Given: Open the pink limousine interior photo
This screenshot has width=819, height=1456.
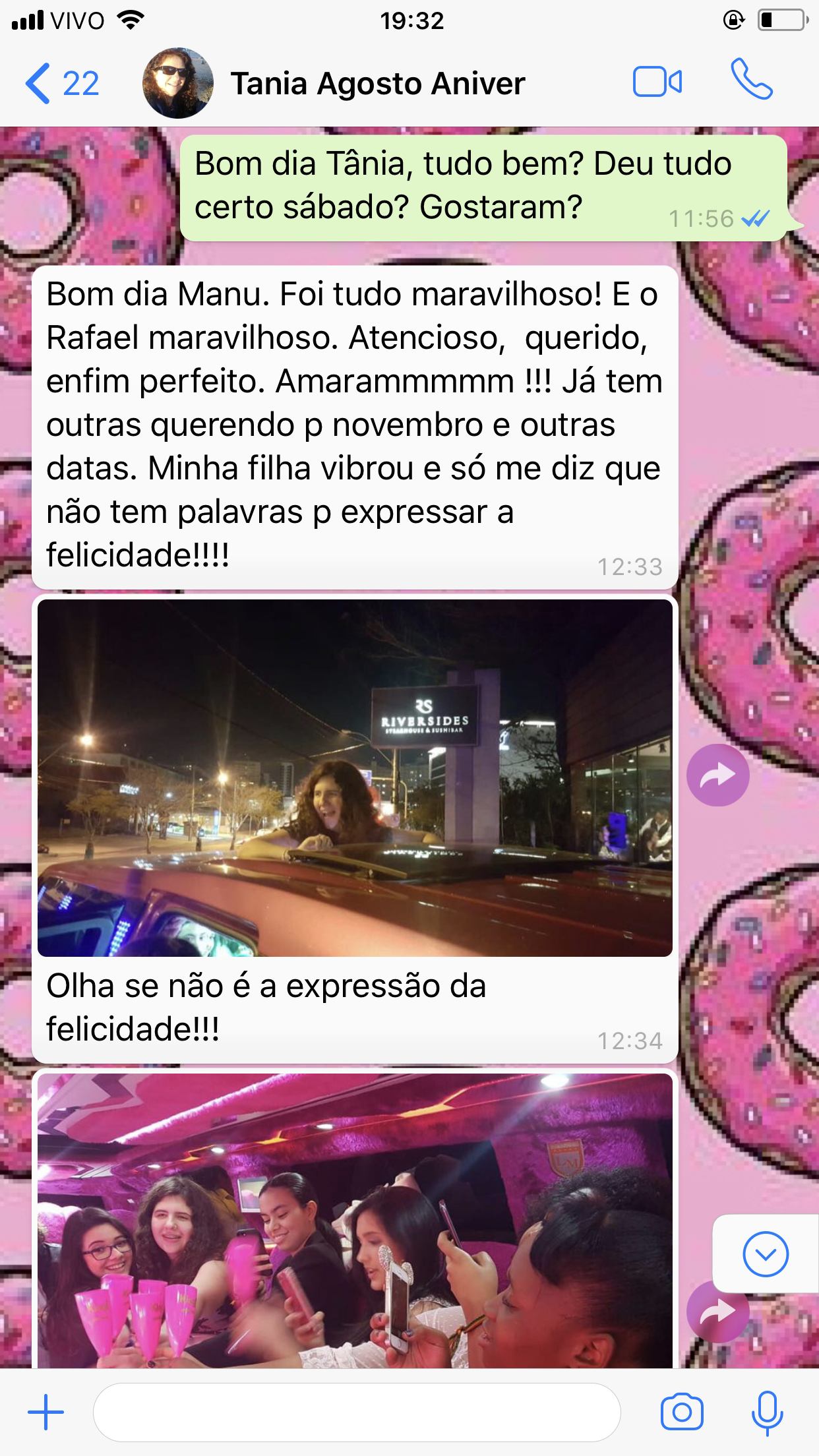Looking at the screenshot, I should [x=355, y=1220].
